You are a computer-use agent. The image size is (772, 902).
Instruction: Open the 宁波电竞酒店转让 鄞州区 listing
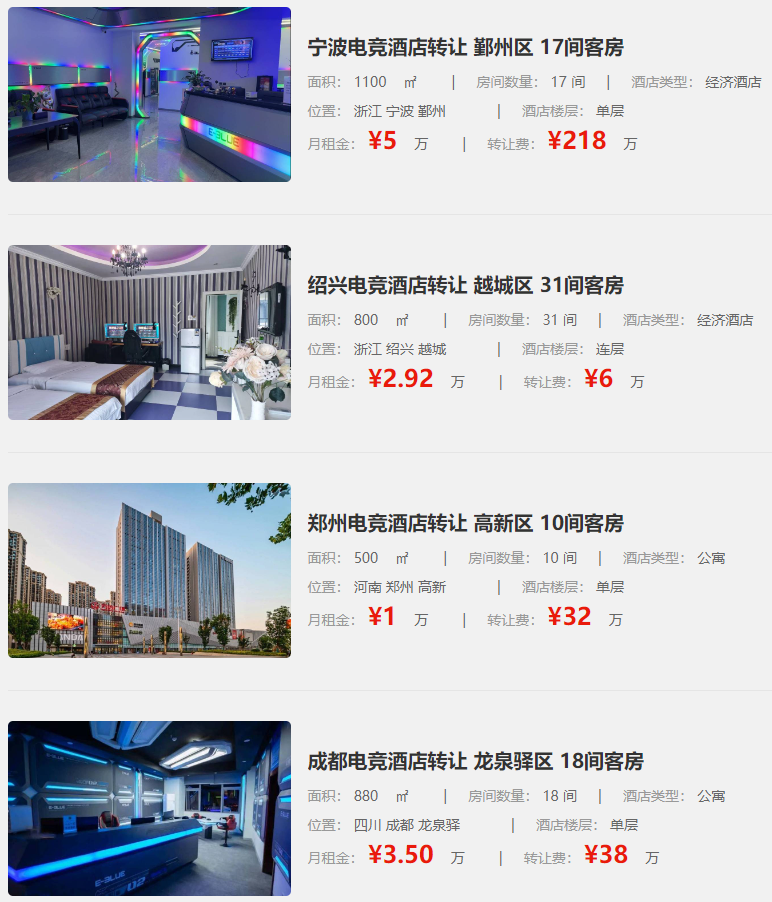[x=465, y=47]
